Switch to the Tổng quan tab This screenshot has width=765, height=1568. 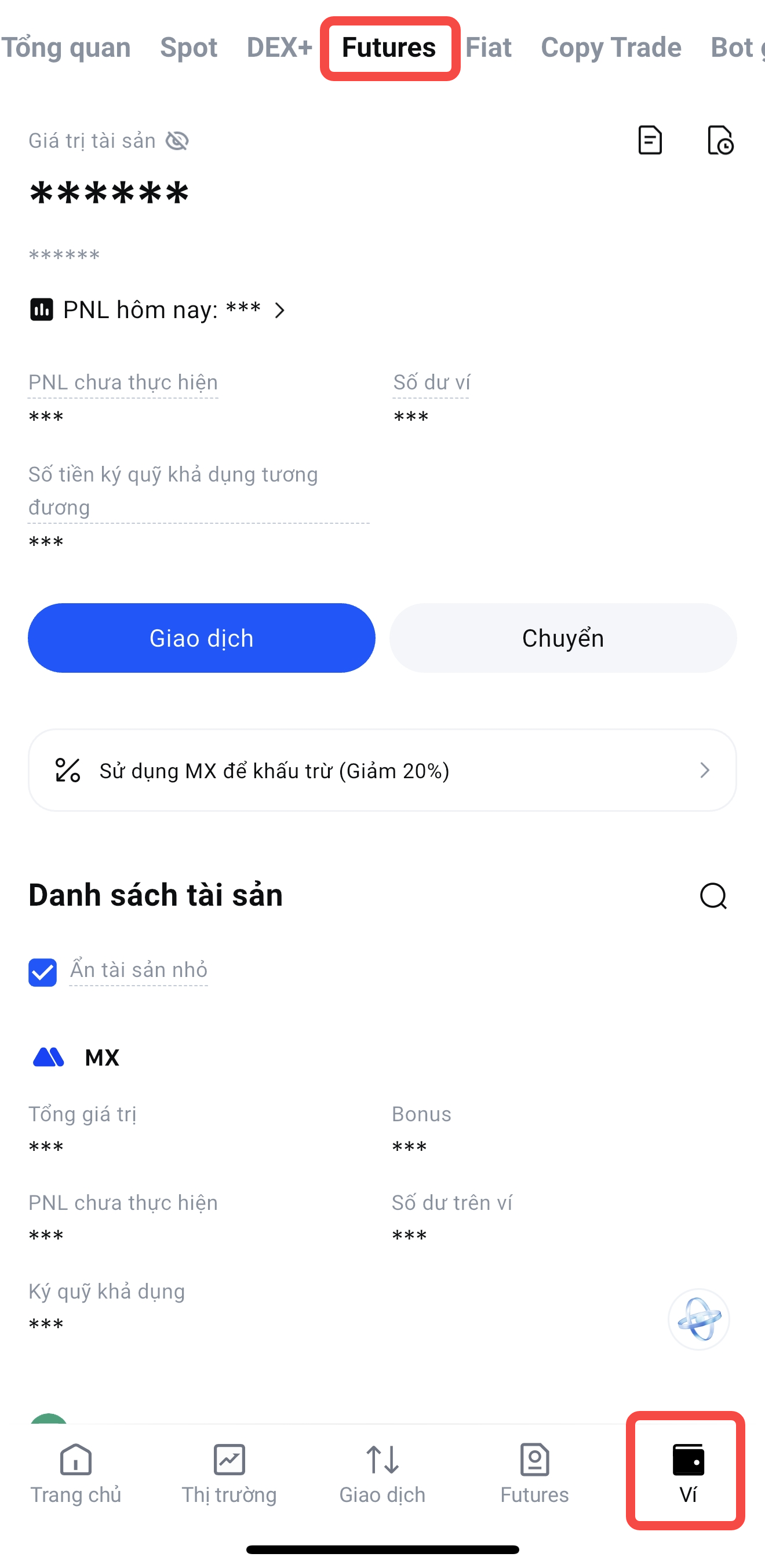pyautogui.click(x=65, y=48)
